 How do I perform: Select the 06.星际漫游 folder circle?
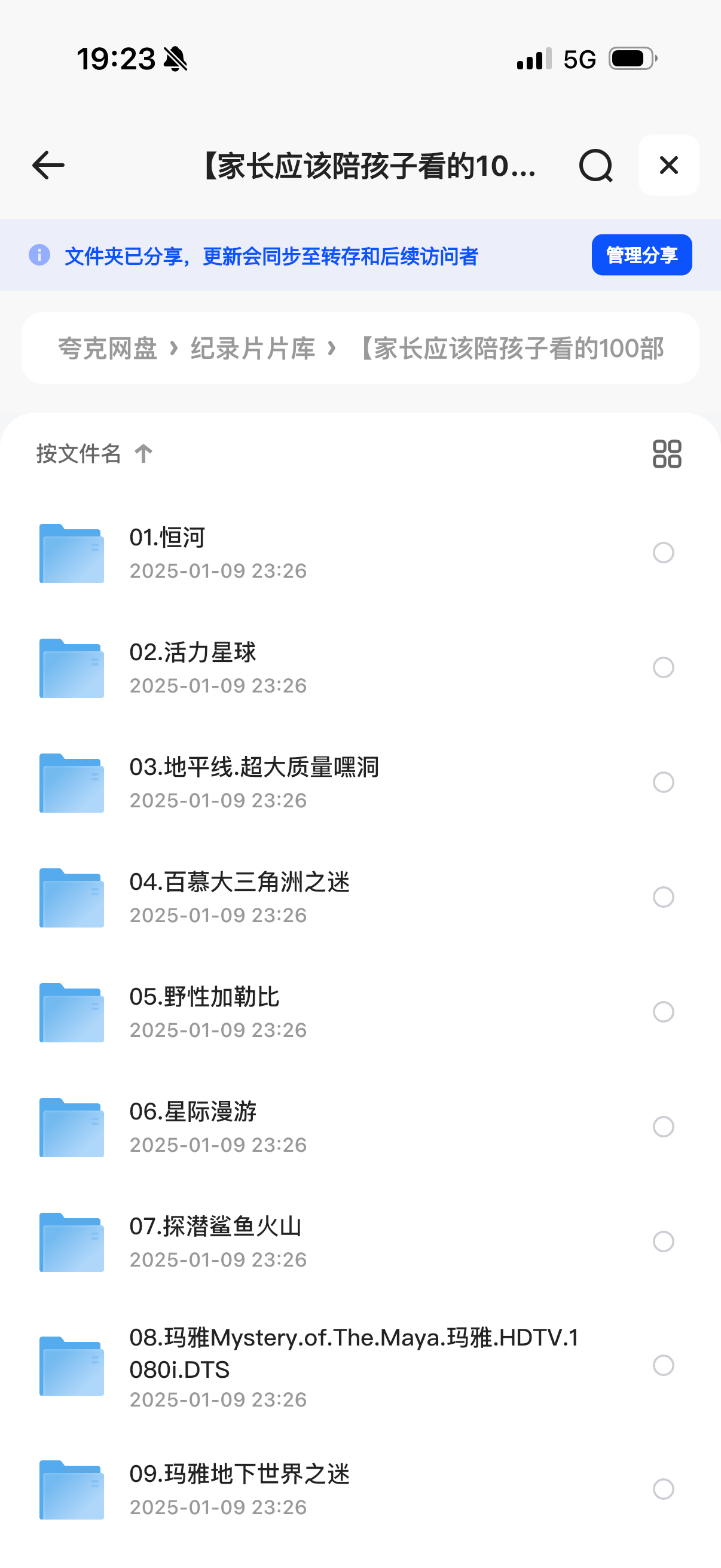[663, 1127]
